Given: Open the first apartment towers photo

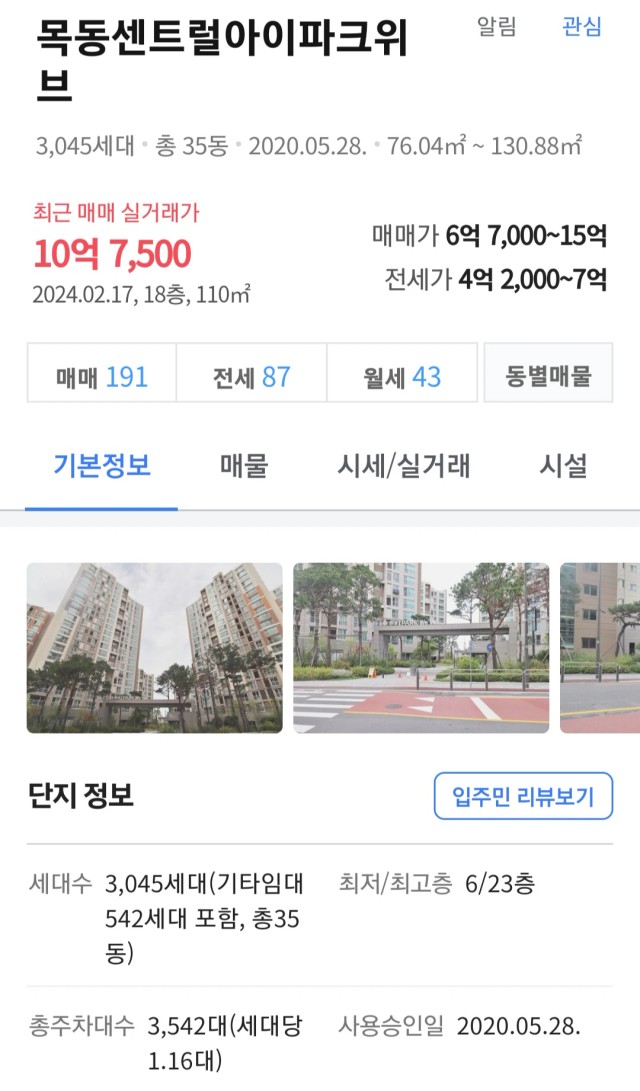Looking at the screenshot, I should 154,647.
